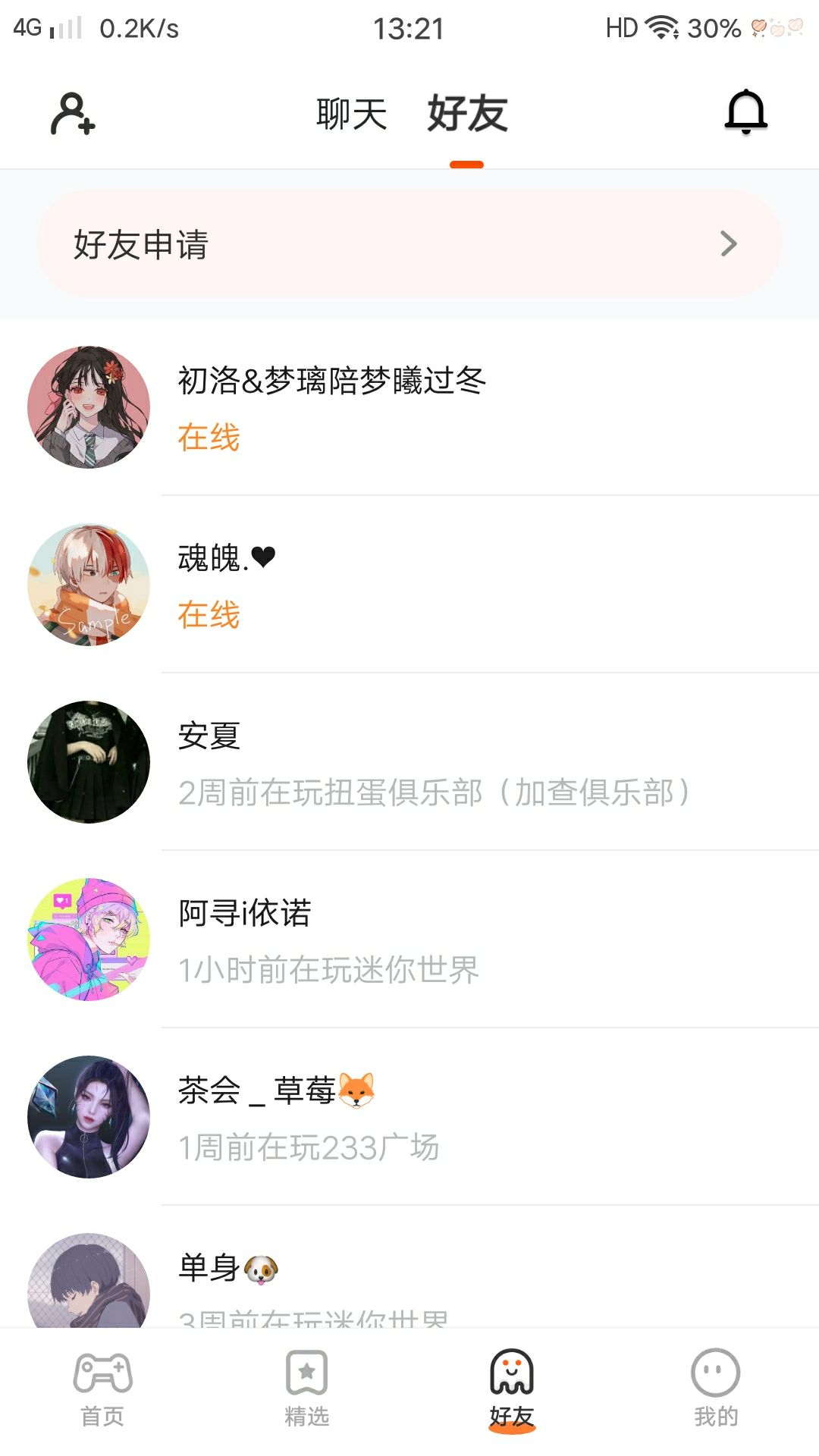Image resolution: width=819 pixels, height=1456 pixels.
Task: Open the notifications bell
Action: pos(746,112)
